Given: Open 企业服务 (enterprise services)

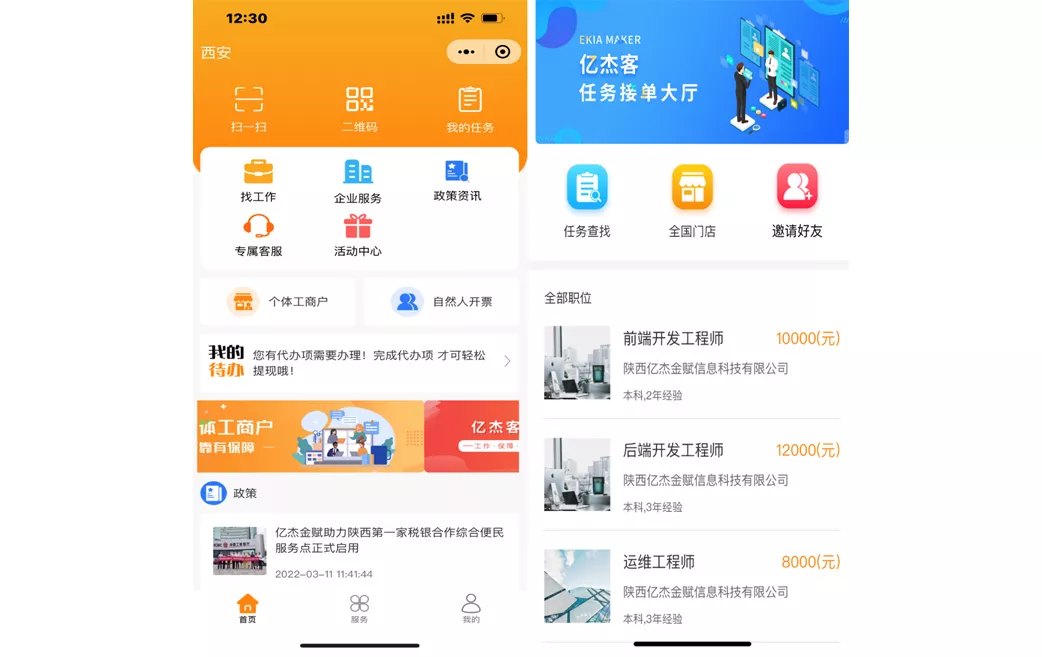Looking at the screenshot, I should coord(358,181).
